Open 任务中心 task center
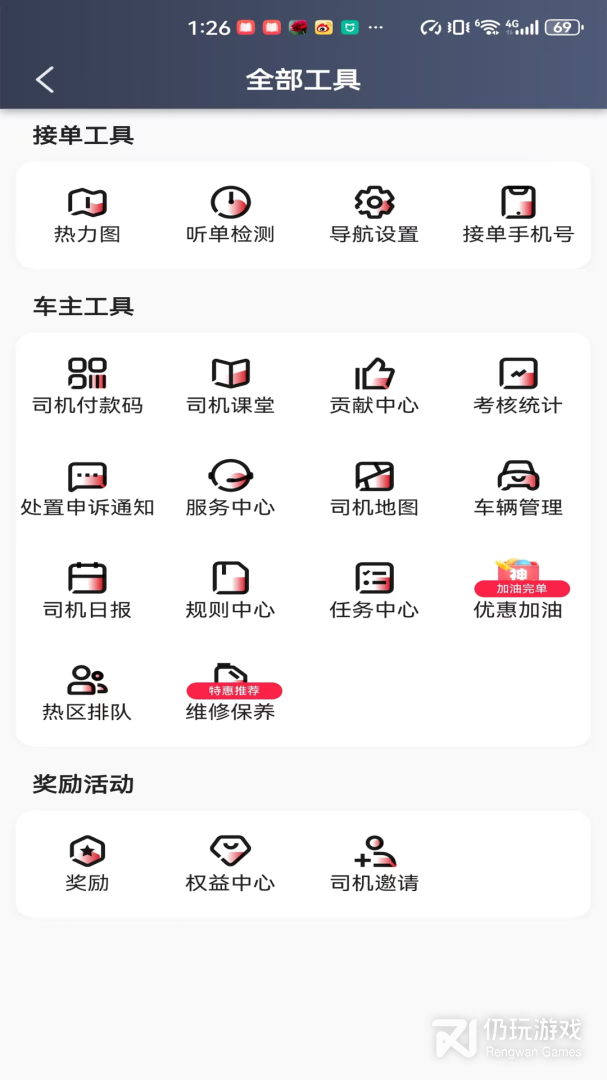Viewport: 607px width, 1080px height. coord(374,590)
